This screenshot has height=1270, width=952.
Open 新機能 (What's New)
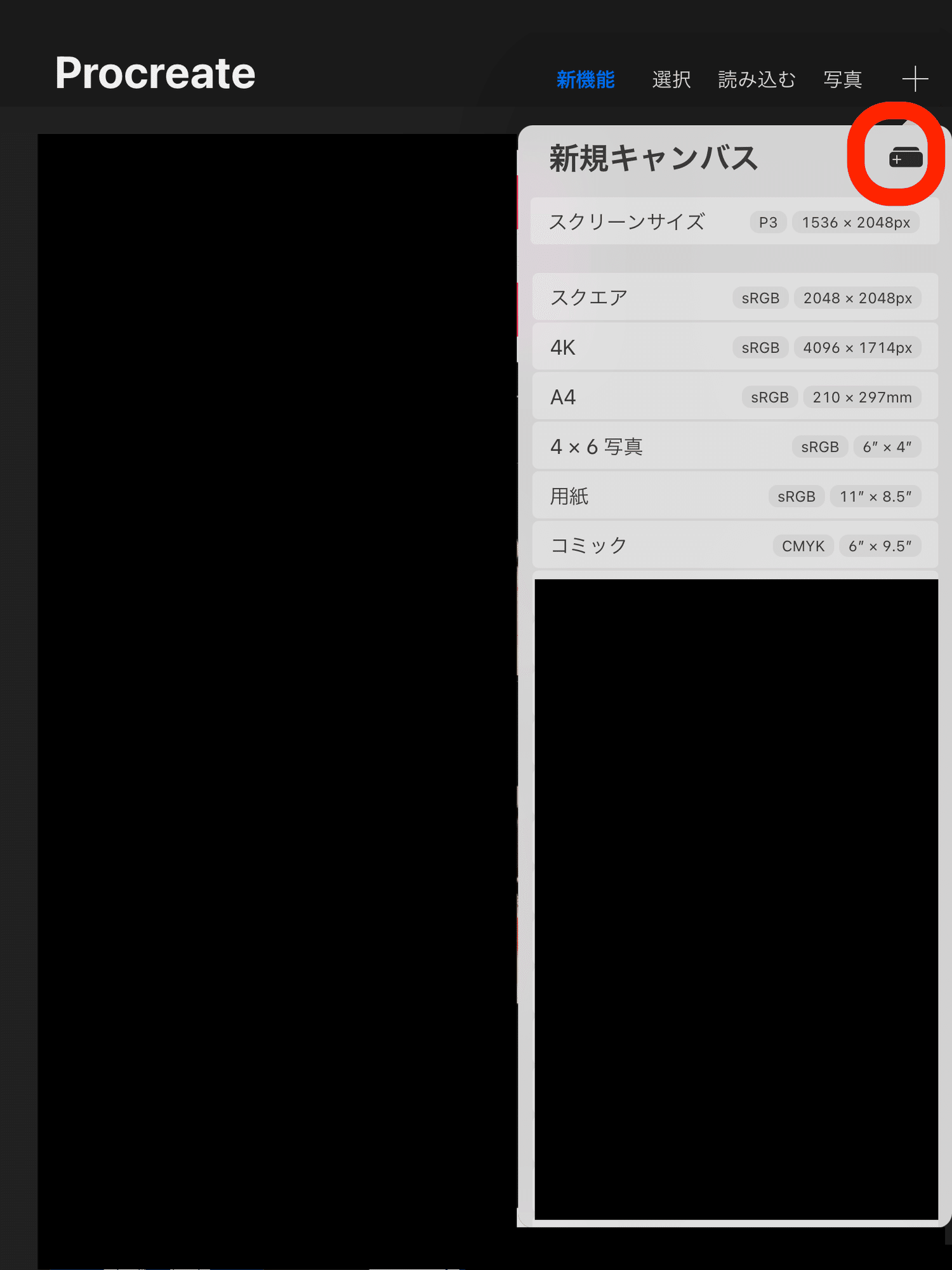(x=585, y=79)
